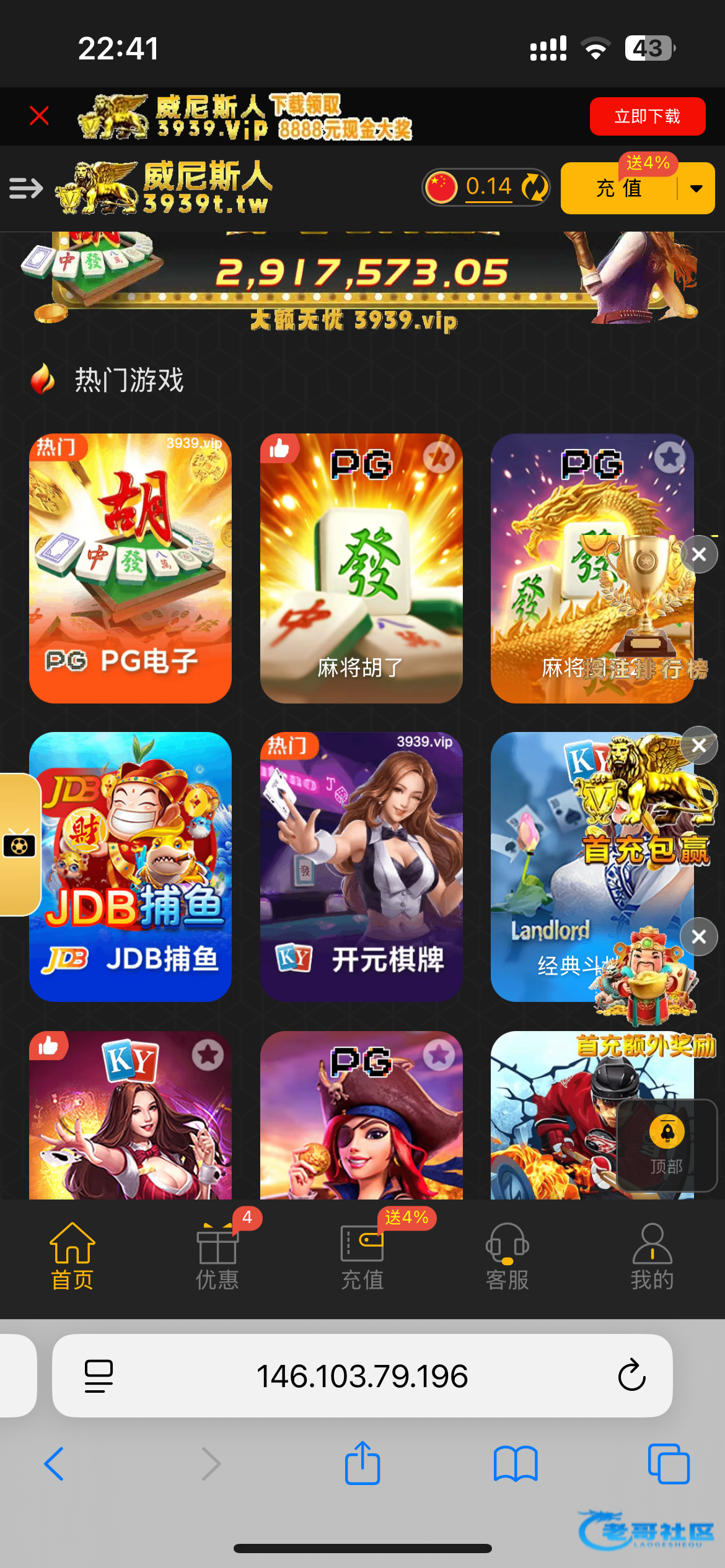Open the 开元棋牌 game tile
The width and height of the screenshot is (725, 1568).
361,866
